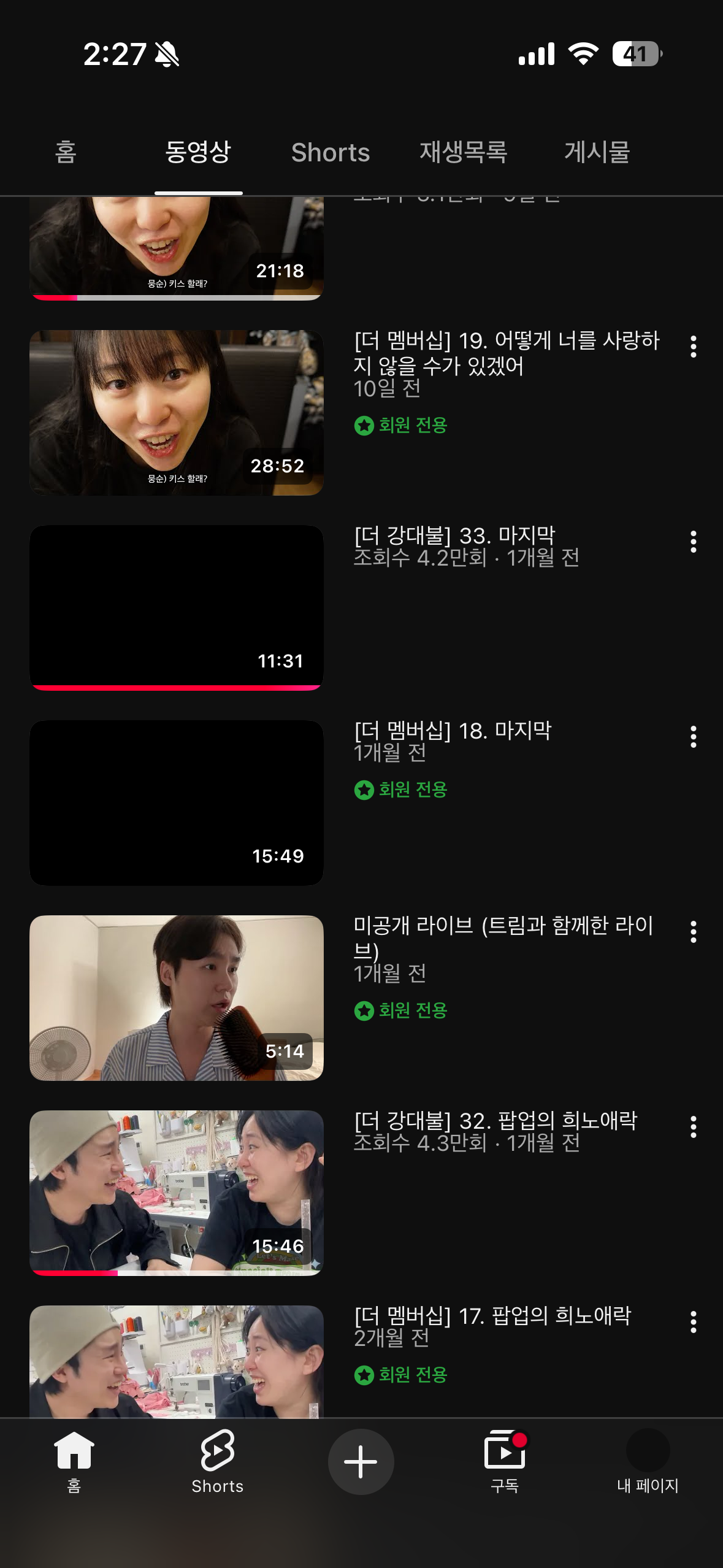Open [더 멤버십] 17. 팝업의 희노애락 video

pos(177,1362)
